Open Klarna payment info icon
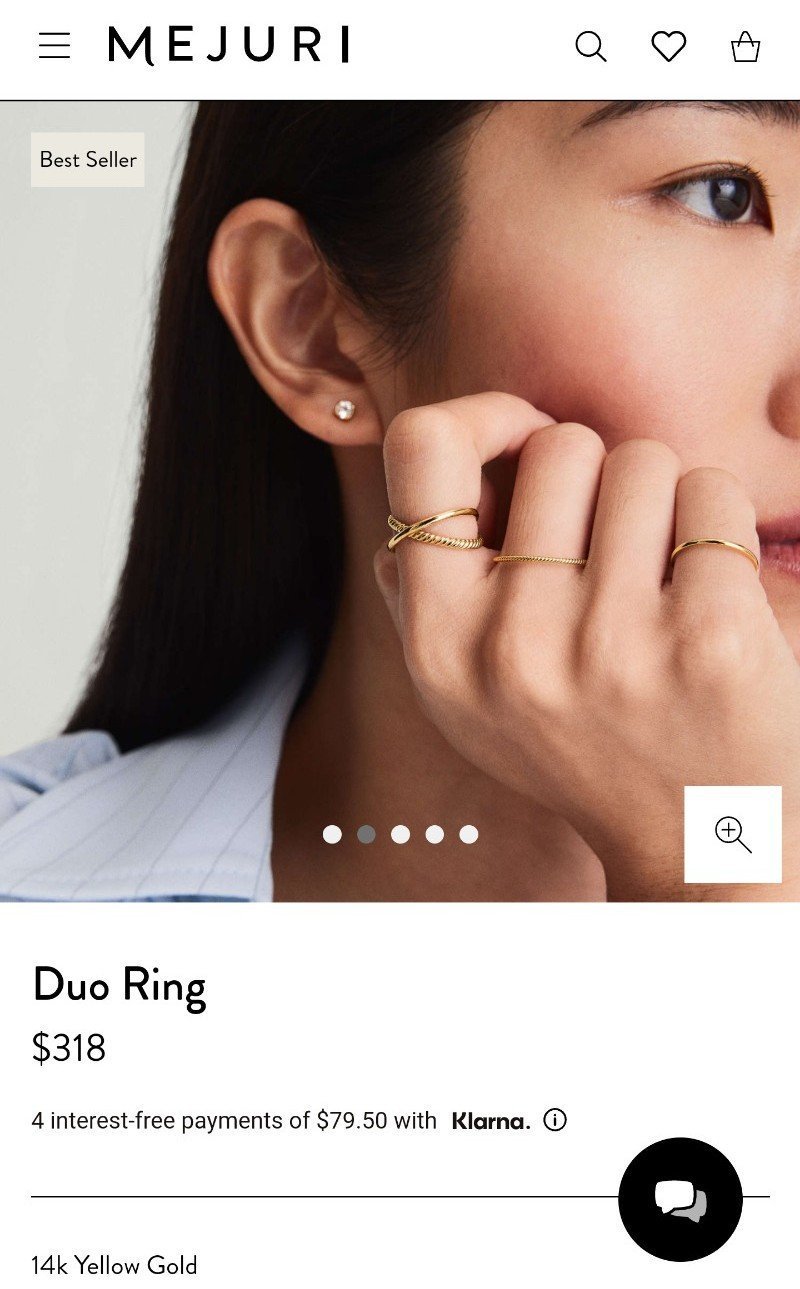The image size is (800, 1289). [x=555, y=1120]
